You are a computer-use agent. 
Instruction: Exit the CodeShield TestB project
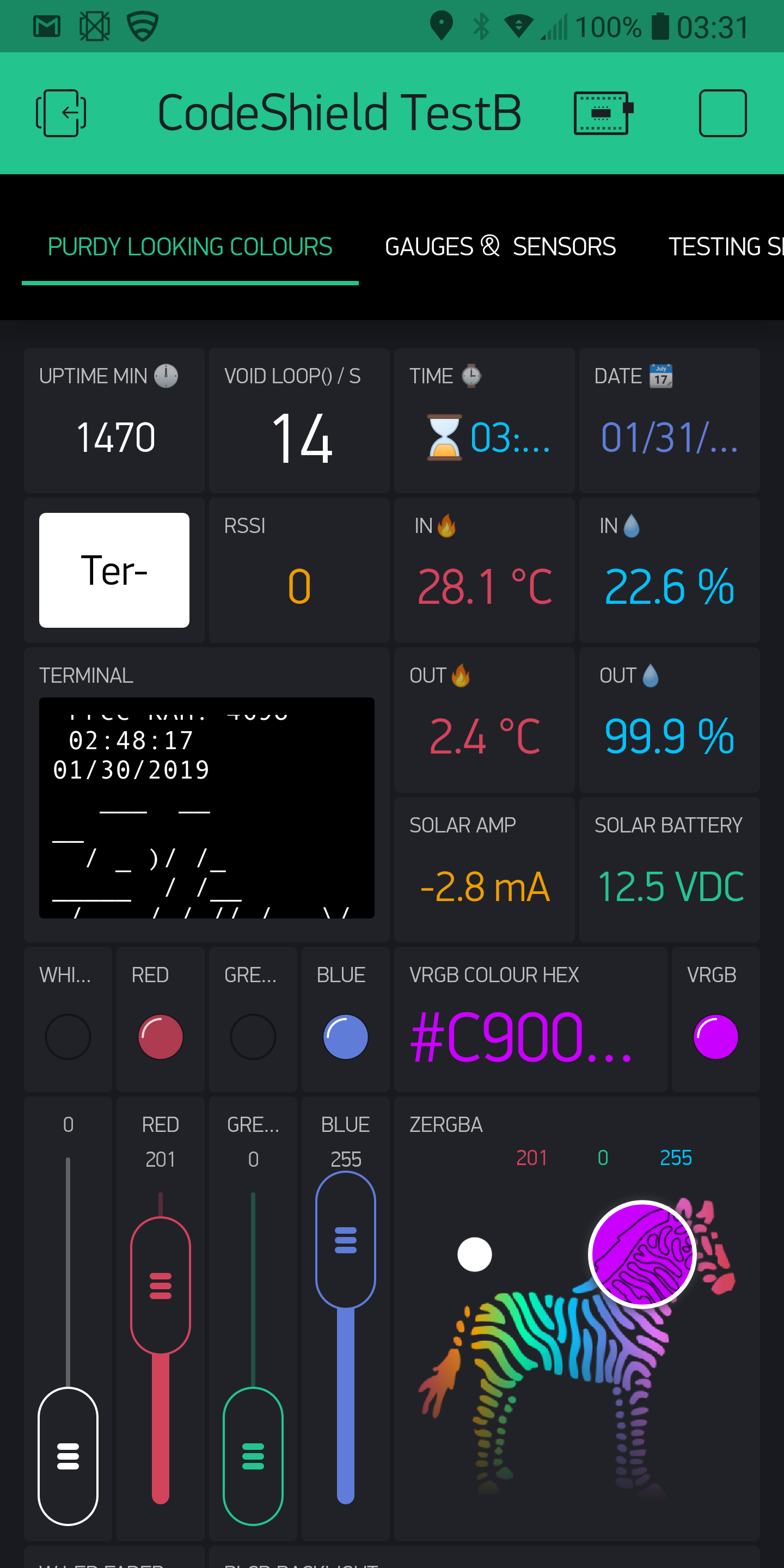[x=61, y=113]
